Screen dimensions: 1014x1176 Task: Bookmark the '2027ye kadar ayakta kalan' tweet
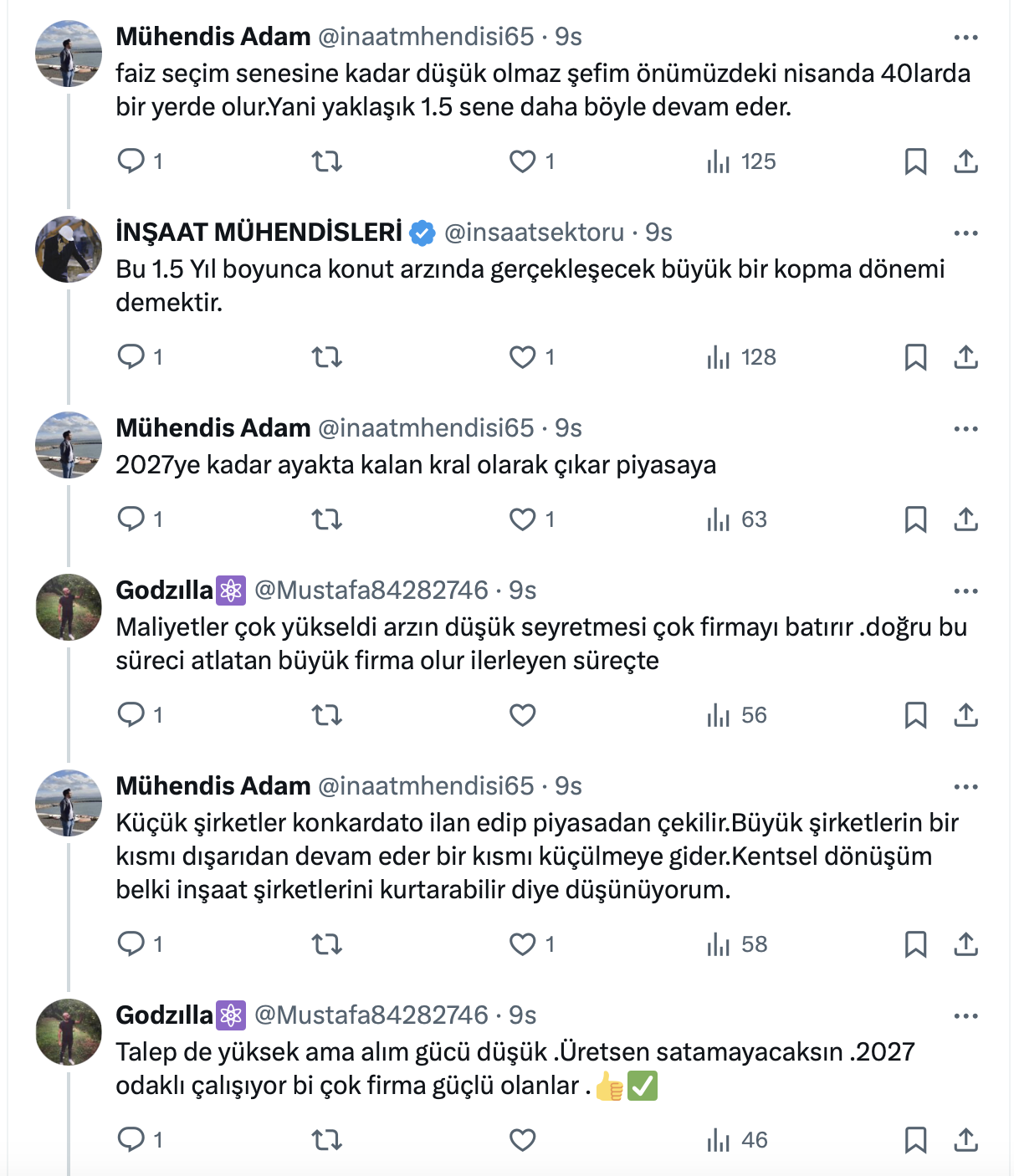pos(915,519)
